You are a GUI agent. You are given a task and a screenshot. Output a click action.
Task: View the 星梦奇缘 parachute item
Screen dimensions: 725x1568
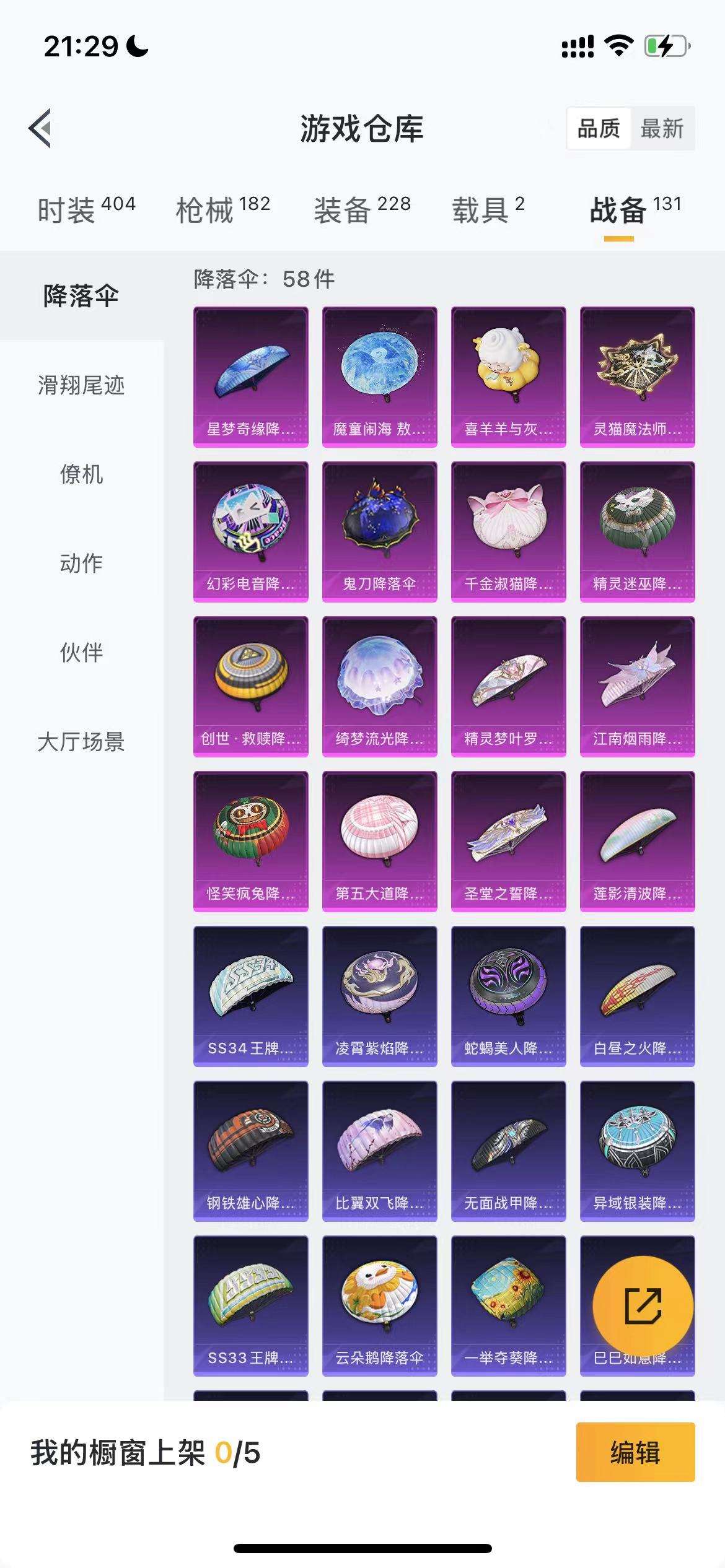click(250, 377)
